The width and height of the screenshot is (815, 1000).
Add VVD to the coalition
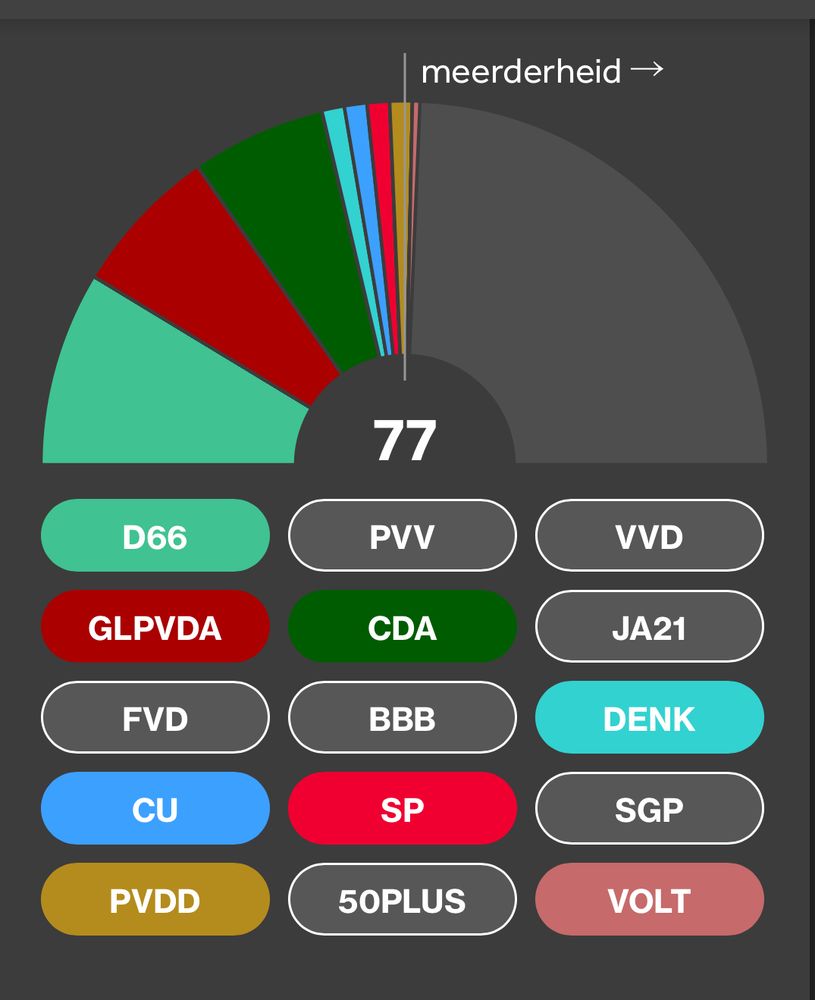649,536
